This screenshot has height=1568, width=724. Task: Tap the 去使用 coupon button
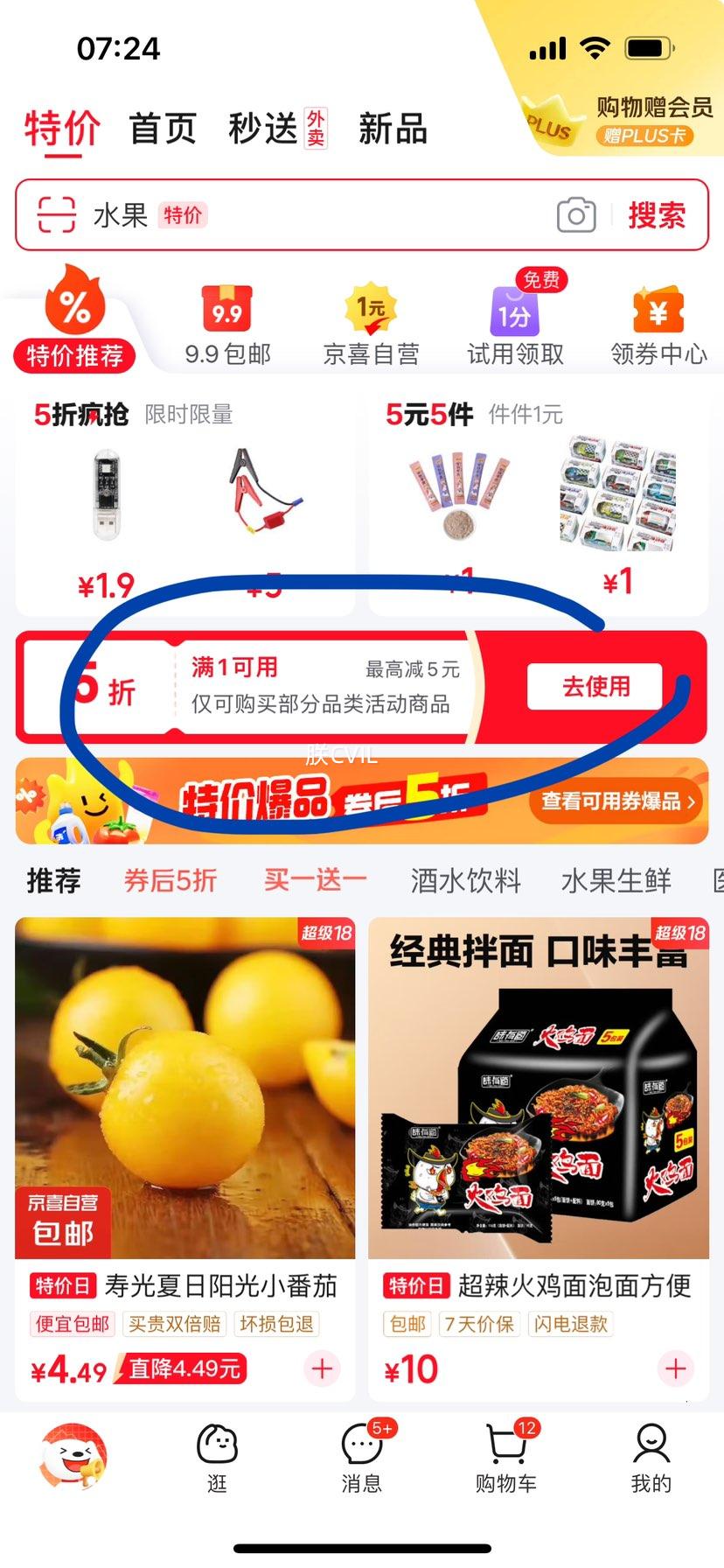595,689
